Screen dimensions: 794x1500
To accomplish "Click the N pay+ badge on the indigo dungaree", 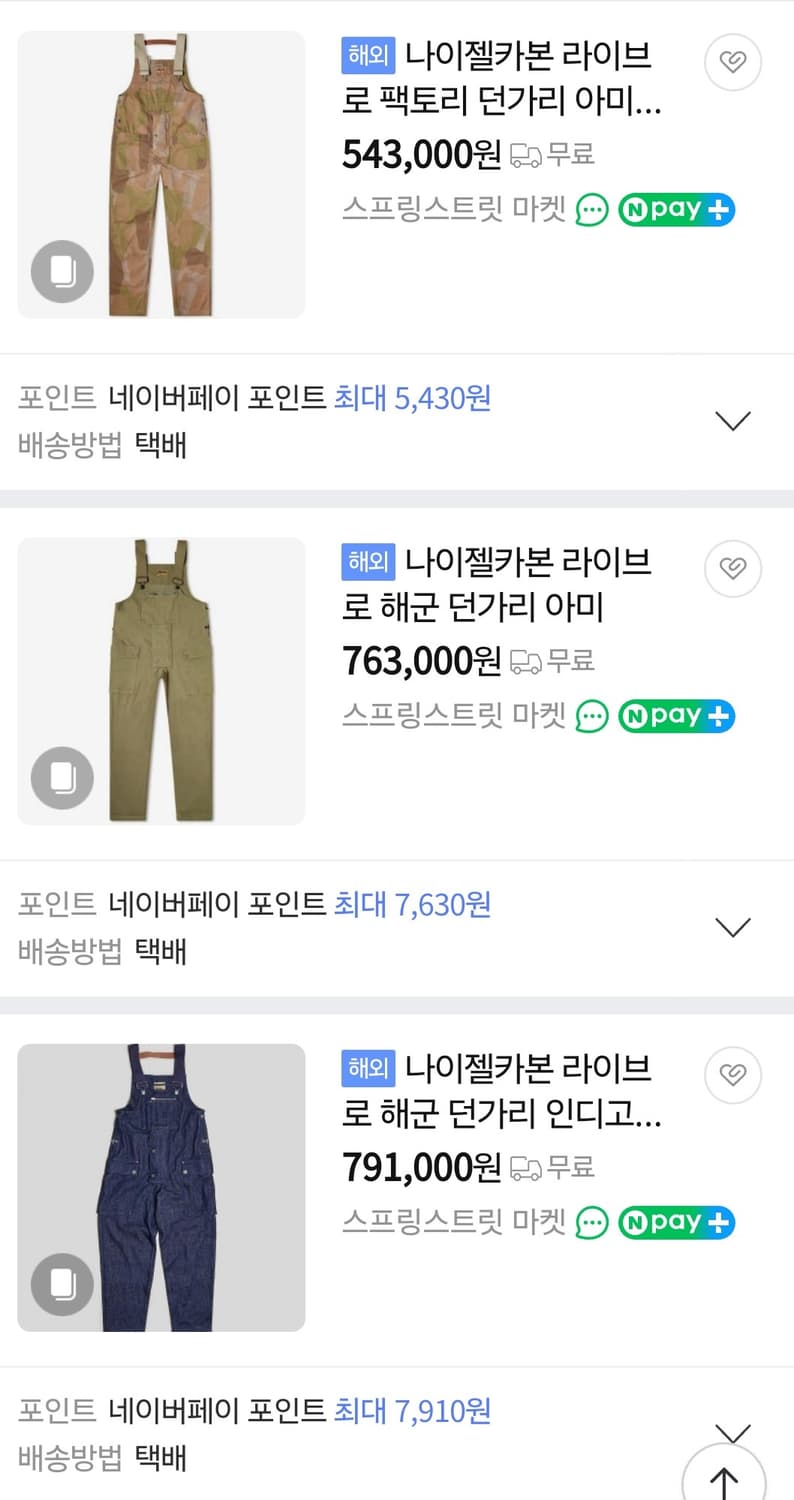I will pyautogui.click(x=676, y=1222).
